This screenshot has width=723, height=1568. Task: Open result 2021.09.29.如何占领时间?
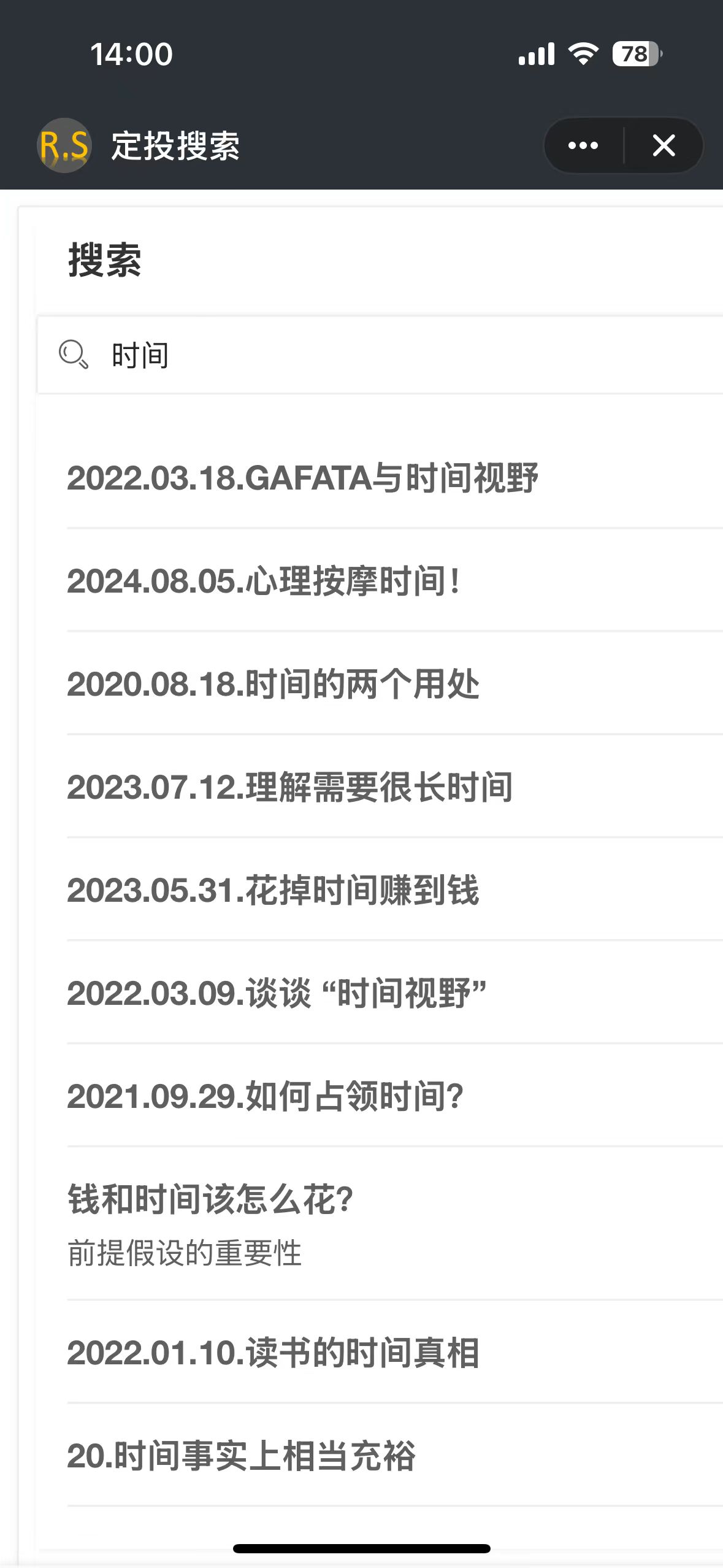click(265, 1096)
